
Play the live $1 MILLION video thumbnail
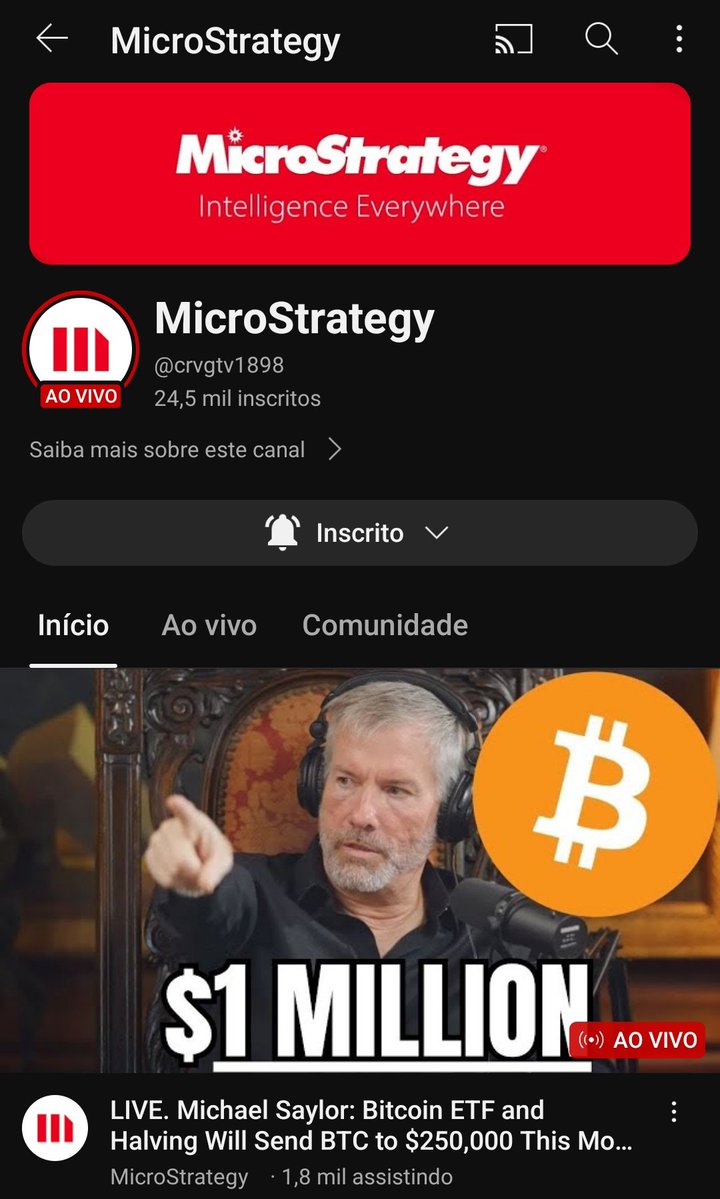pos(360,870)
